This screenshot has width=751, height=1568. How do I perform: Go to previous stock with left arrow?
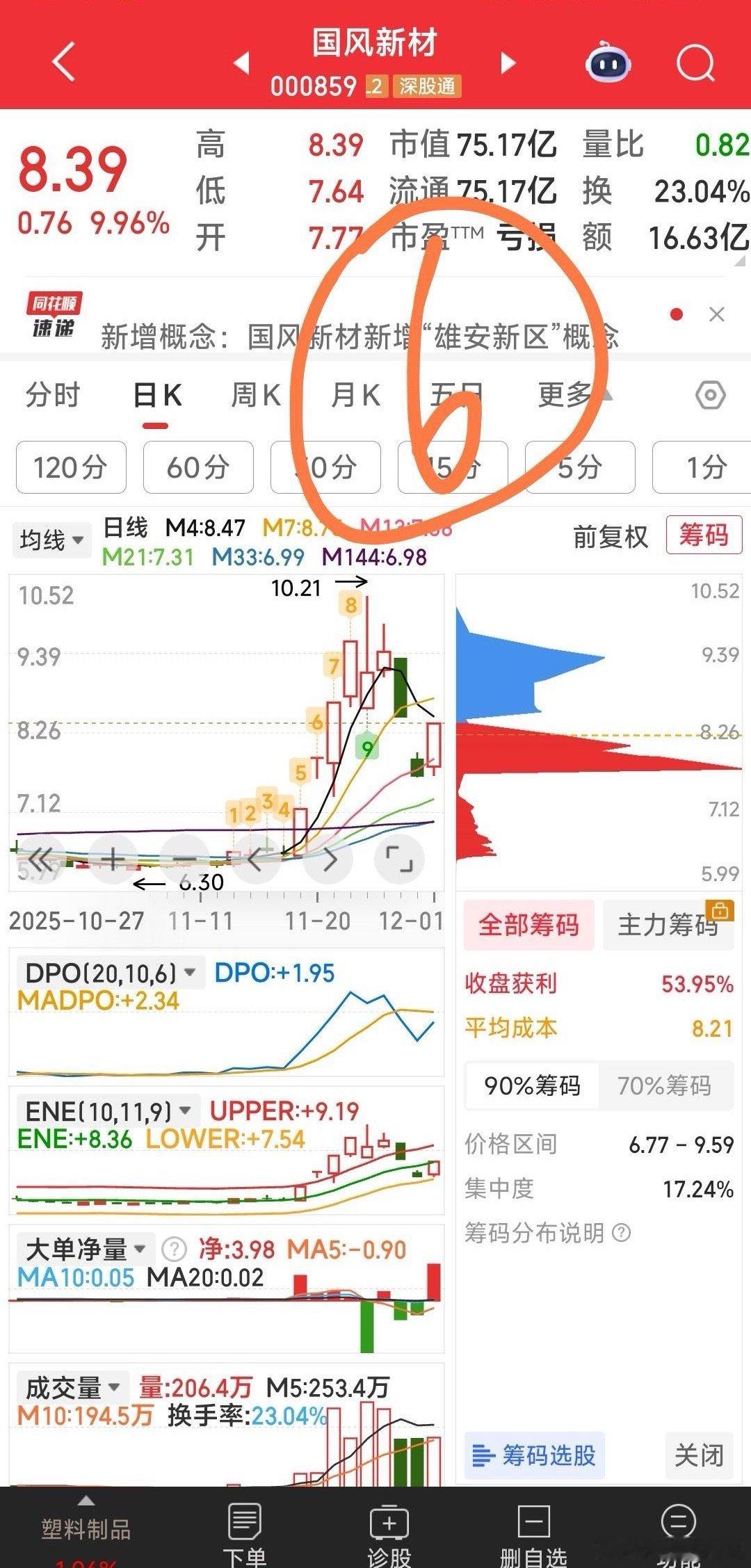[x=241, y=64]
